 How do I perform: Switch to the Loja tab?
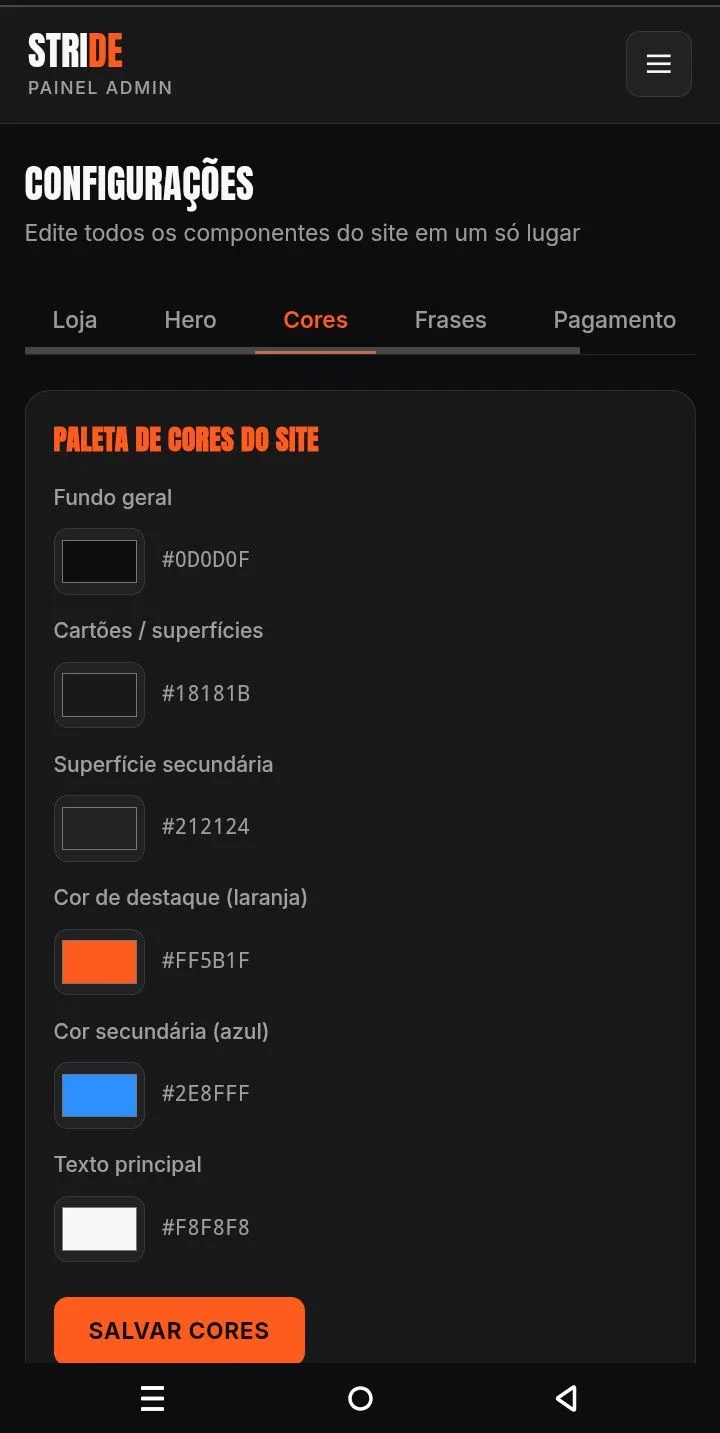(x=75, y=320)
